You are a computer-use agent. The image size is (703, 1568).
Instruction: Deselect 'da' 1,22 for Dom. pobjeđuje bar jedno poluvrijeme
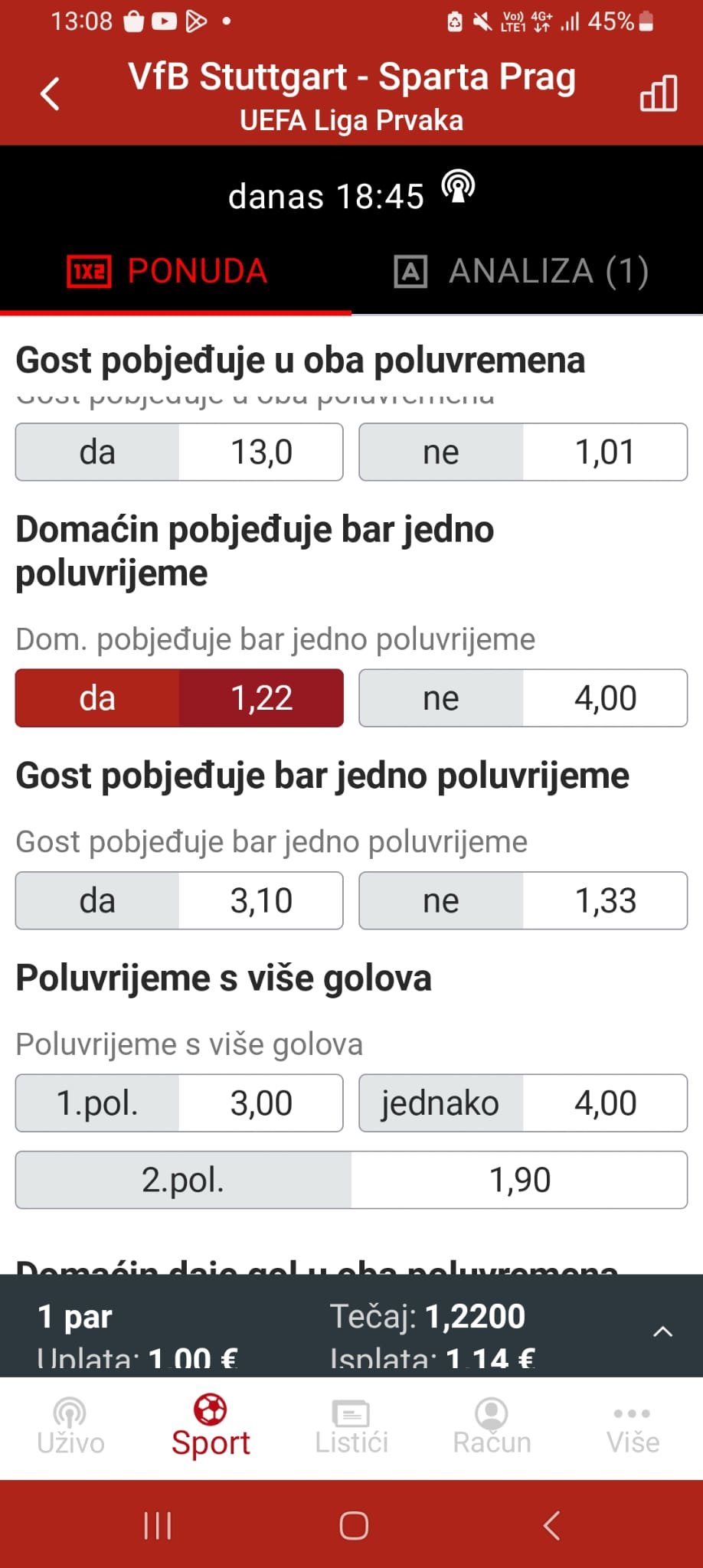(179, 698)
